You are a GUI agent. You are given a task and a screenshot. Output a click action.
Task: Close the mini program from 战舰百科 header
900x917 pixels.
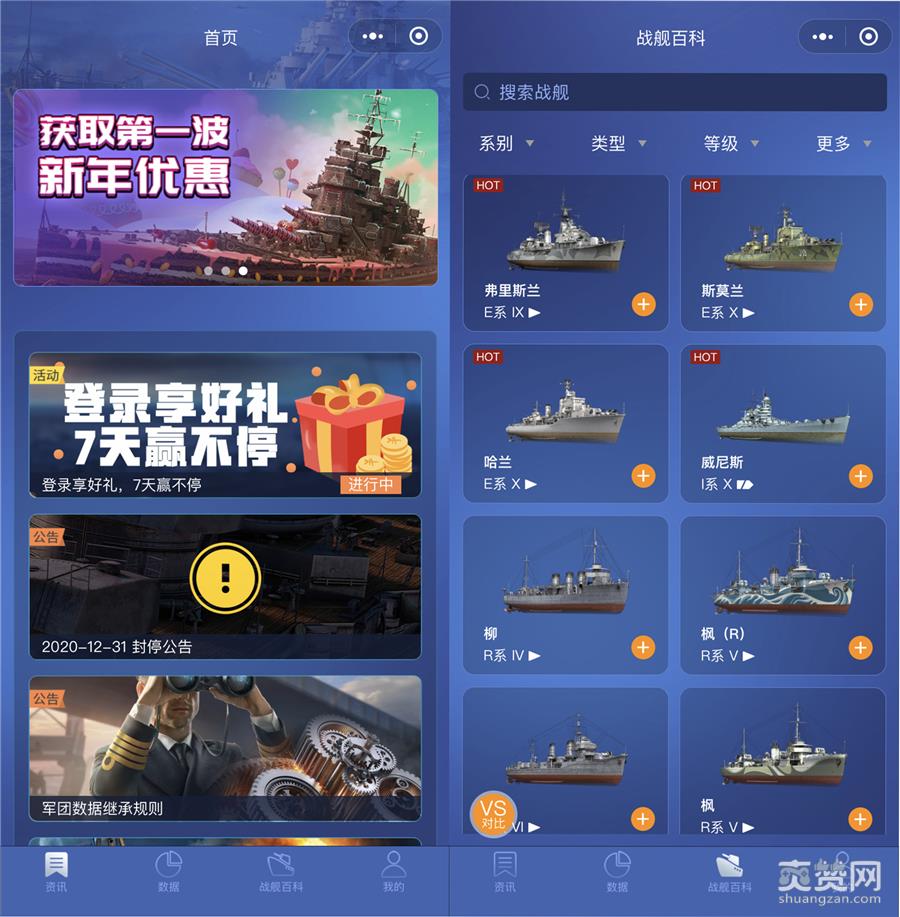868,37
